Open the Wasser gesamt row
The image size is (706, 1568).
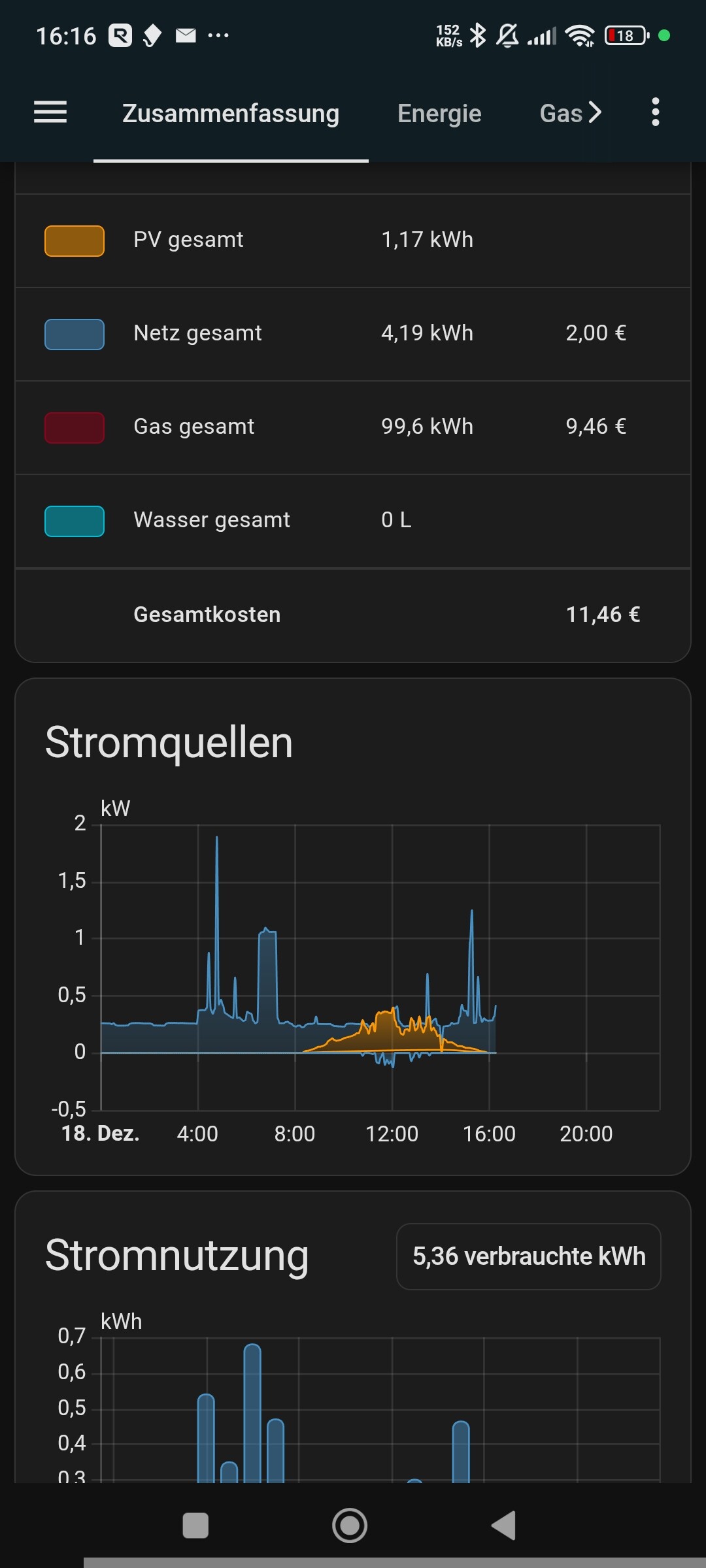click(x=353, y=521)
